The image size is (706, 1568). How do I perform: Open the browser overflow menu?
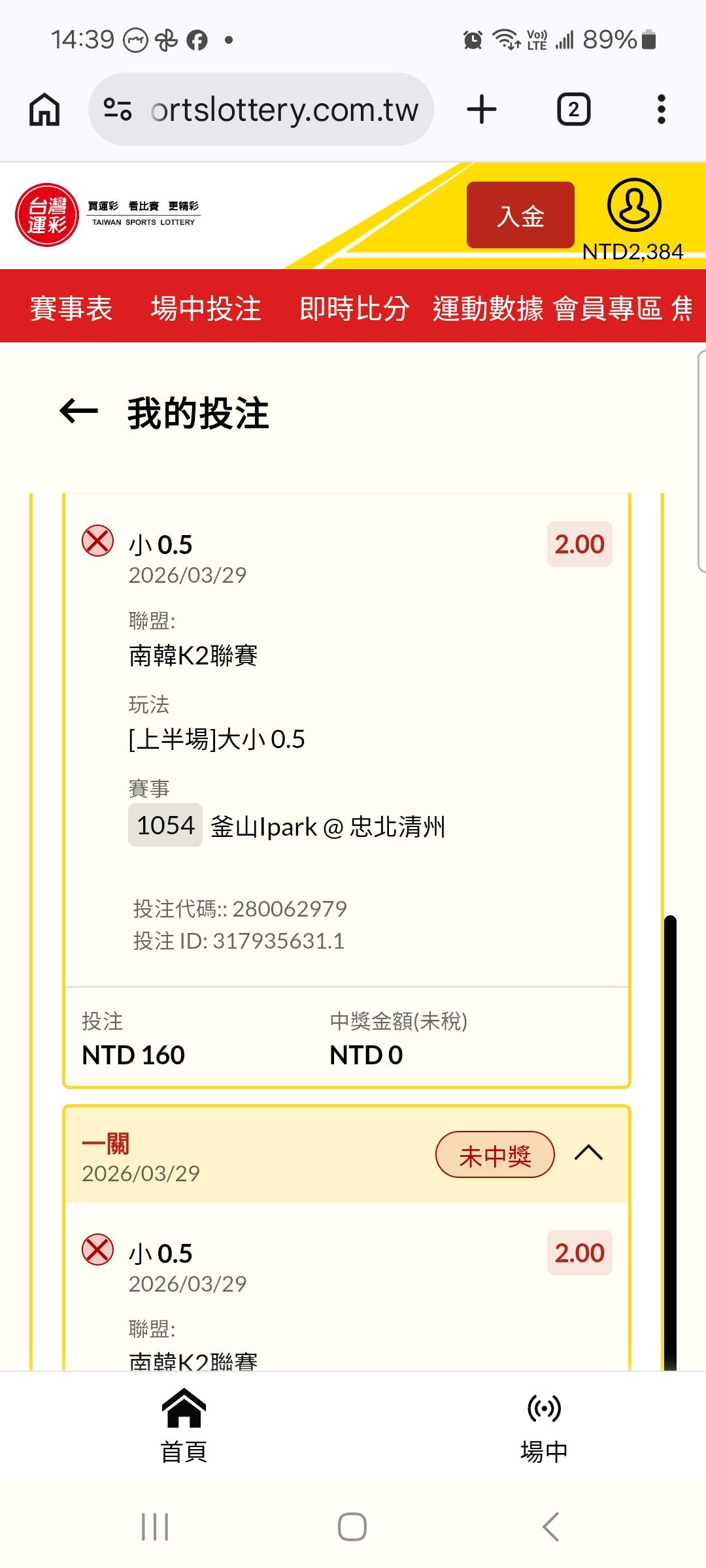662,109
